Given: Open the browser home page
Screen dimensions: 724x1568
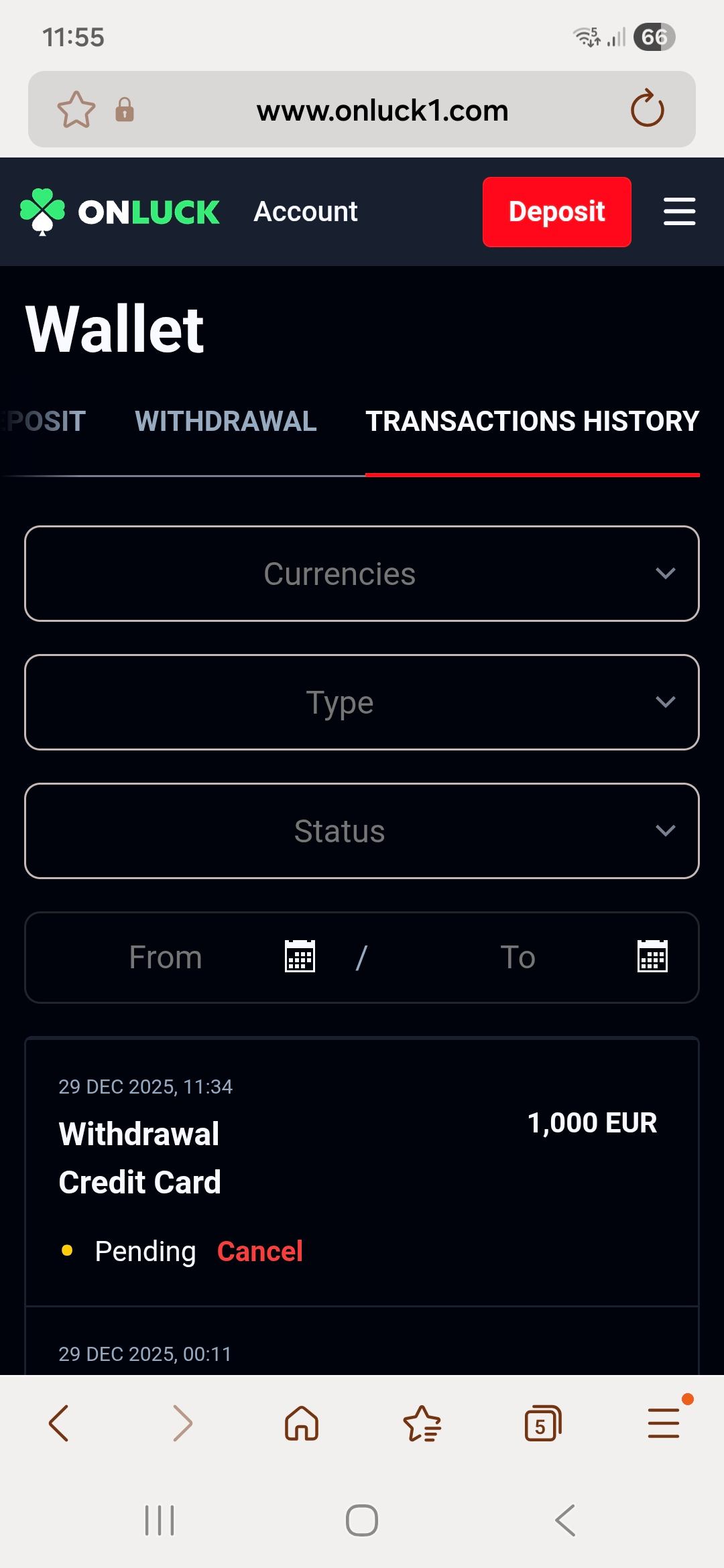Looking at the screenshot, I should (x=302, y=1423).
